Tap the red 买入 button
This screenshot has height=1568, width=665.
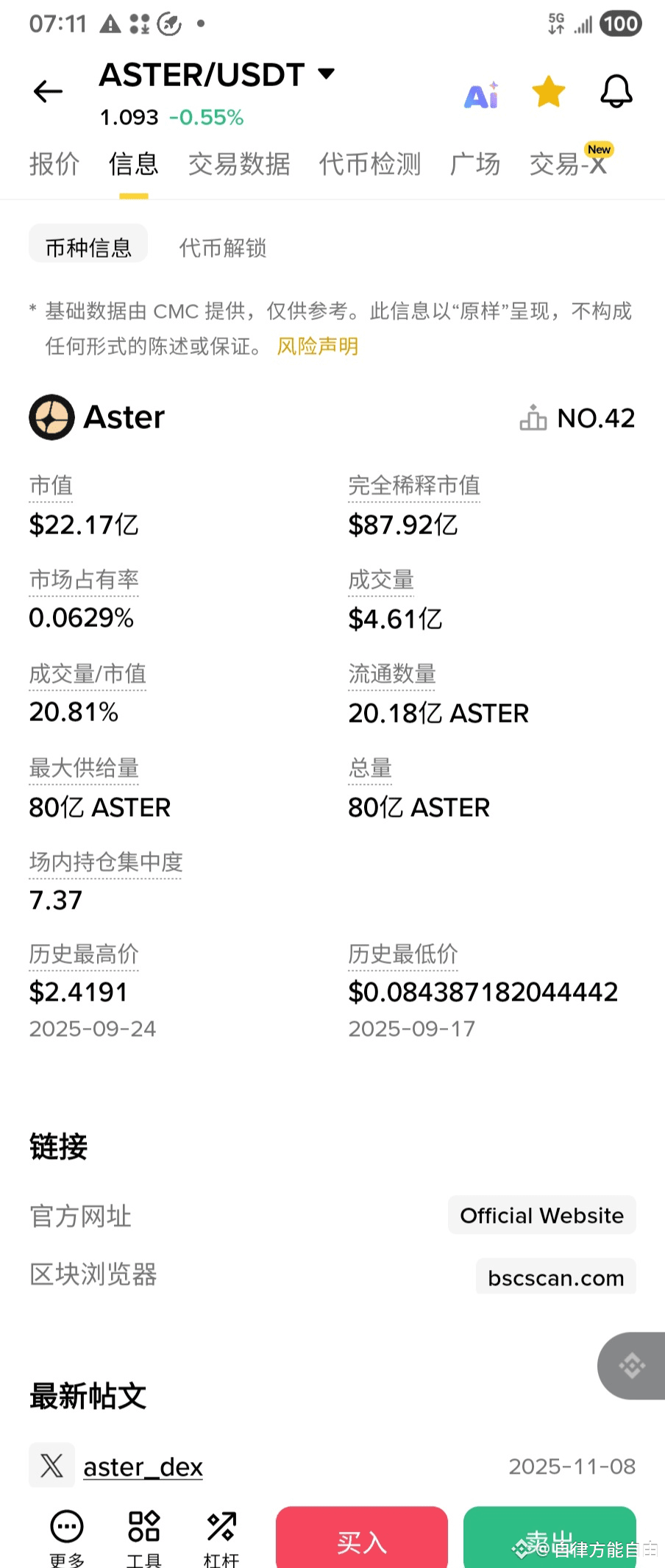pyautogui.click(x=362, y=1539)
